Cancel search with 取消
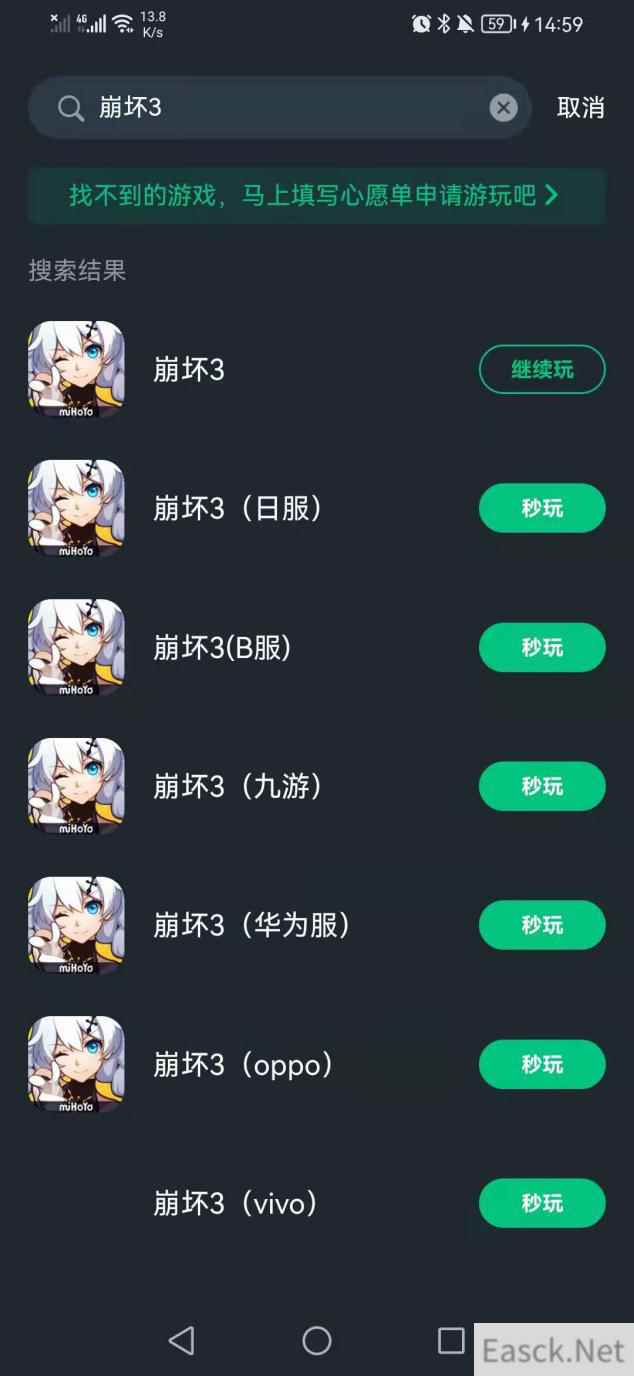The image size is (634, 1376). click(580, 108)
